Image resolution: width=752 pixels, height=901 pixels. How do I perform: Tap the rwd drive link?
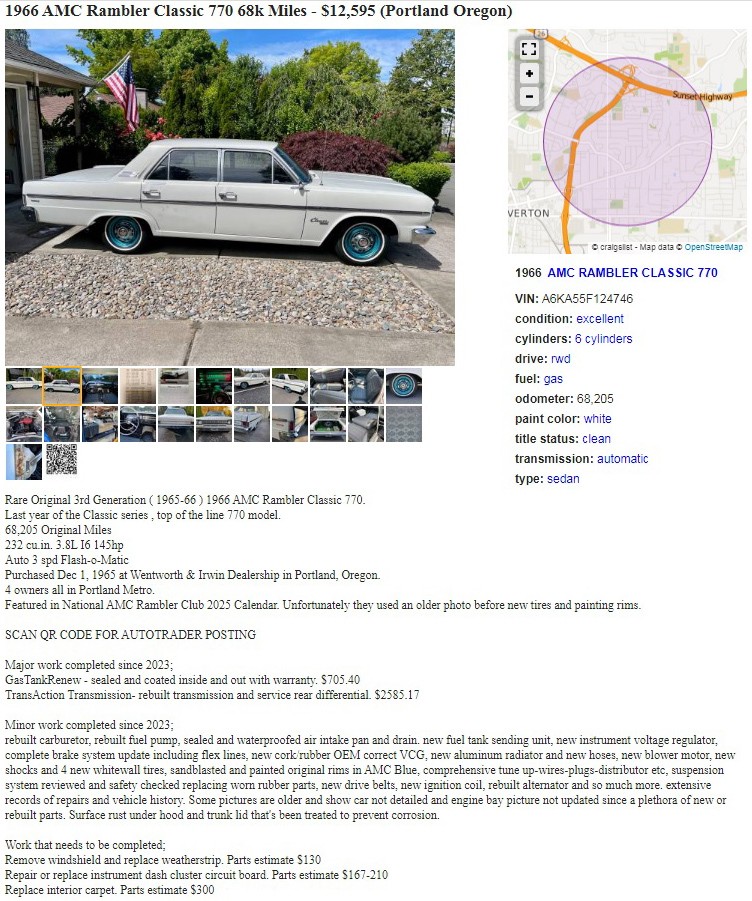pos(561,359)
